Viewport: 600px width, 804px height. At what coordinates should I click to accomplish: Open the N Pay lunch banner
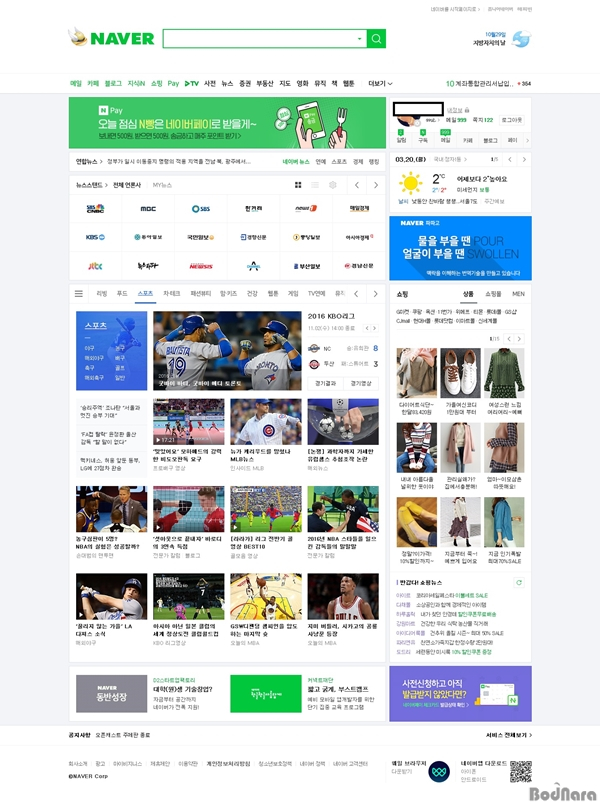click(227, 122)
